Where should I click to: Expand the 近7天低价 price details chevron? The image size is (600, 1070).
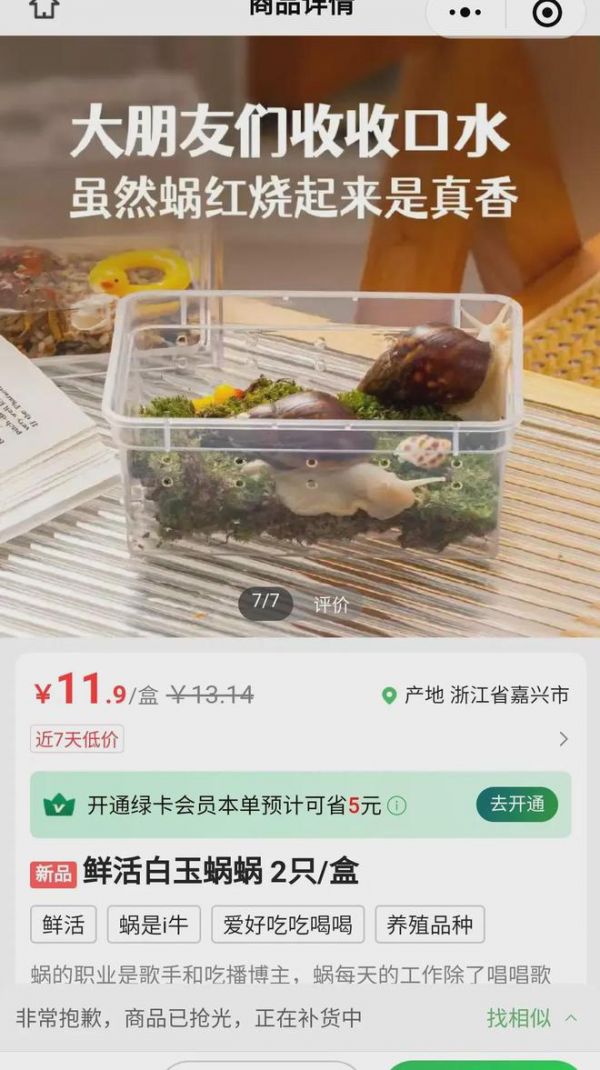pyautogui.click(x=563, y=739)
